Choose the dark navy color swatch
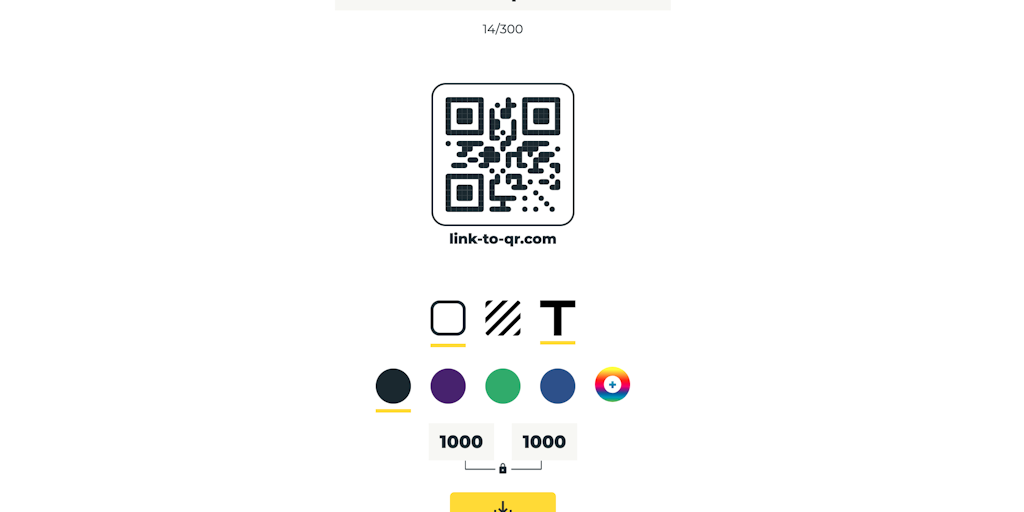1024x512 pixels. tap(393, 386)
